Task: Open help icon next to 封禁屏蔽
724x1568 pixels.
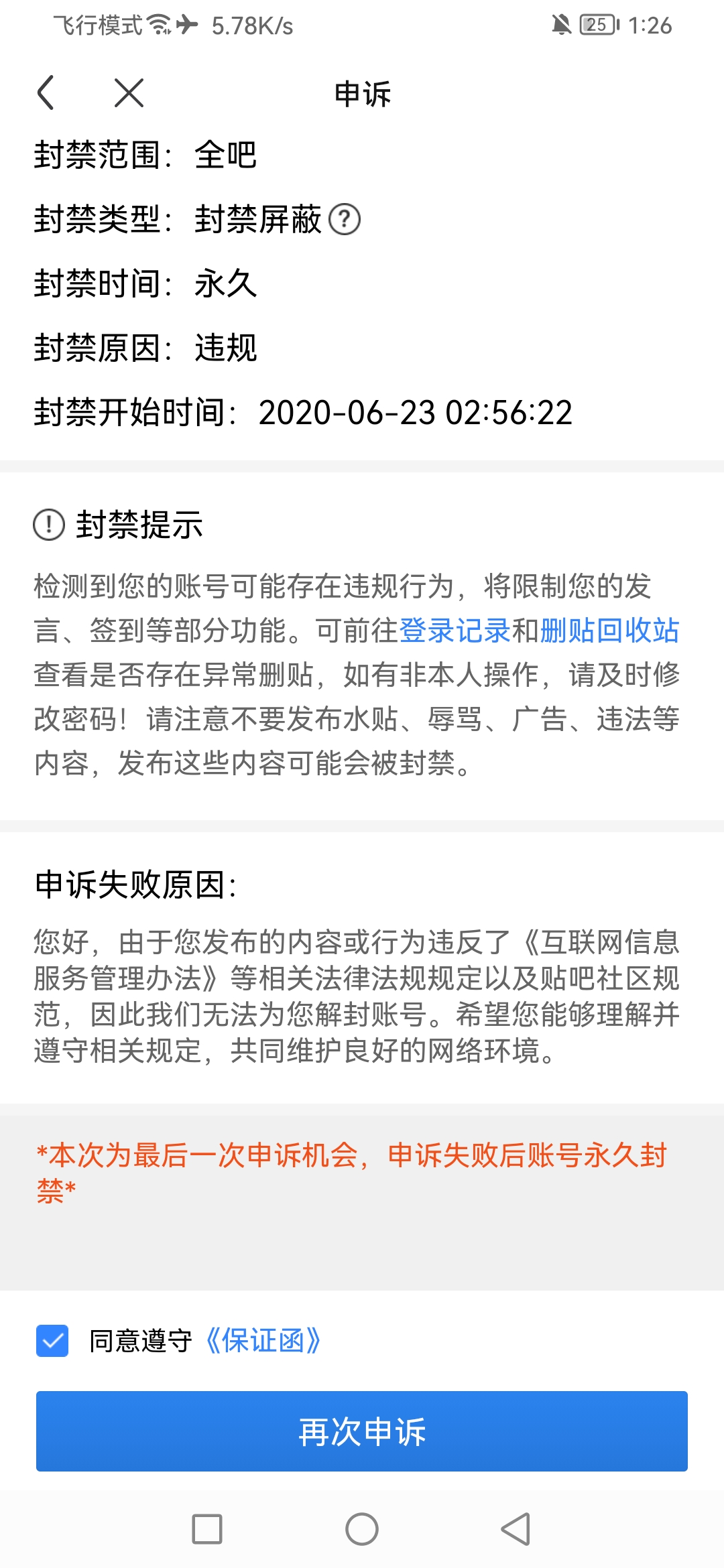Action: [345, 220]
